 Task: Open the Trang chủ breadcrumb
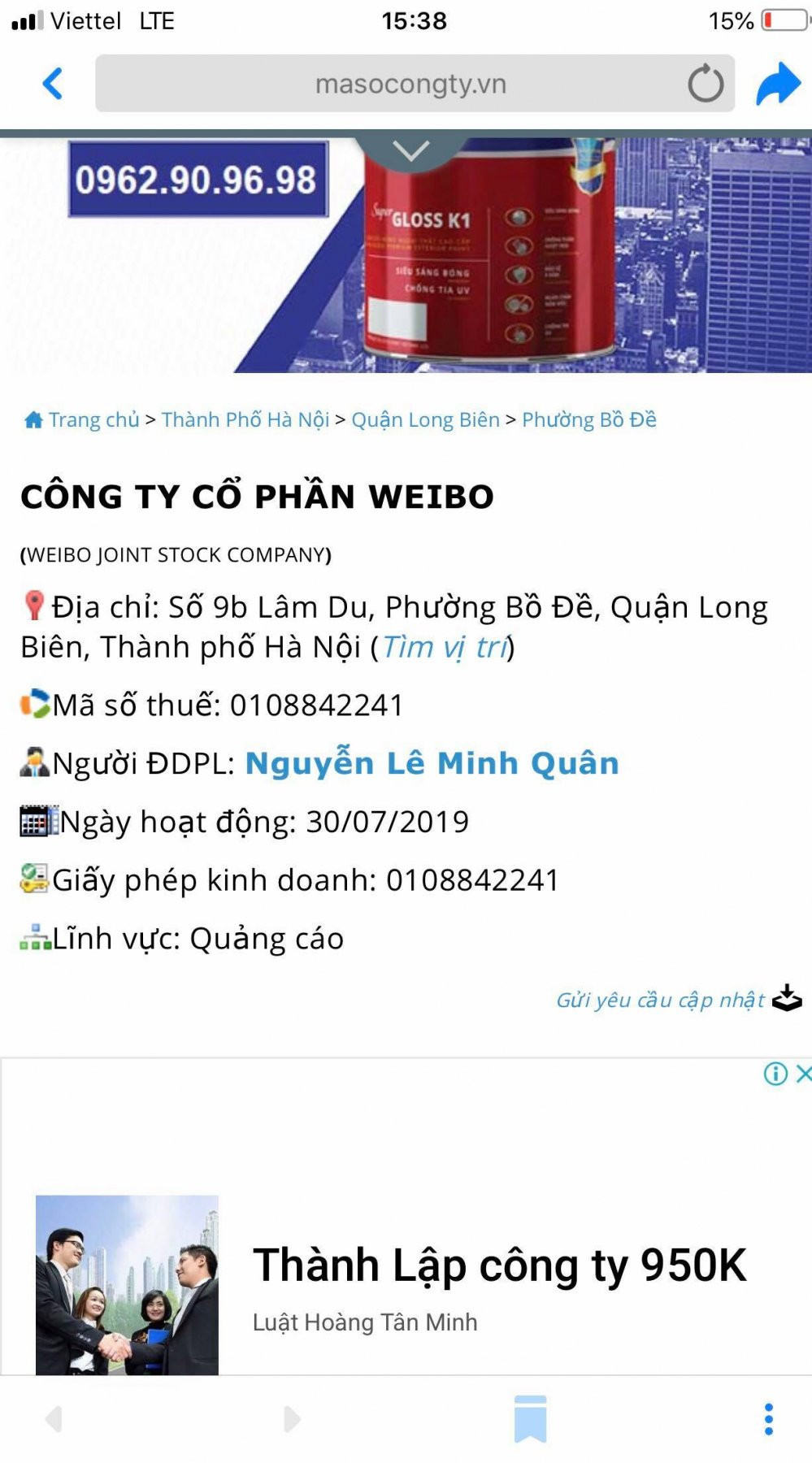click(x=93, y=420)
